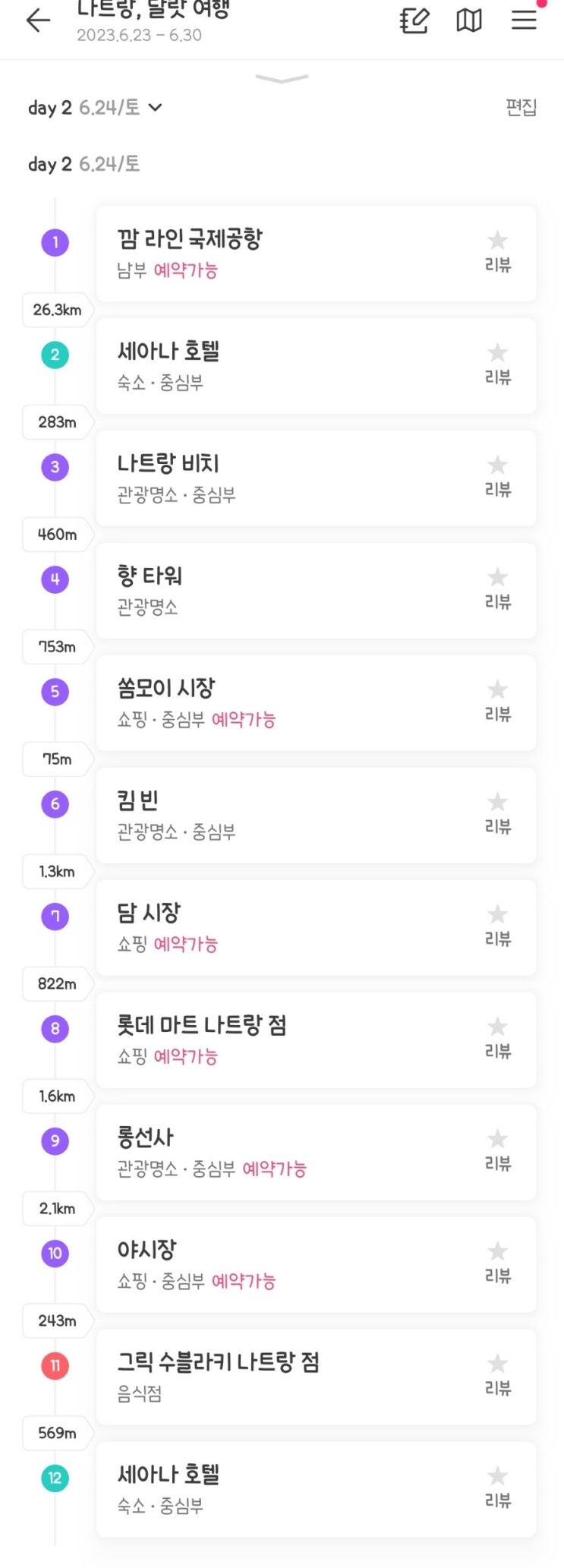Open 담 시장 shopping card
This screenshot has width=564, height=1568.
[x=316, y=928]
